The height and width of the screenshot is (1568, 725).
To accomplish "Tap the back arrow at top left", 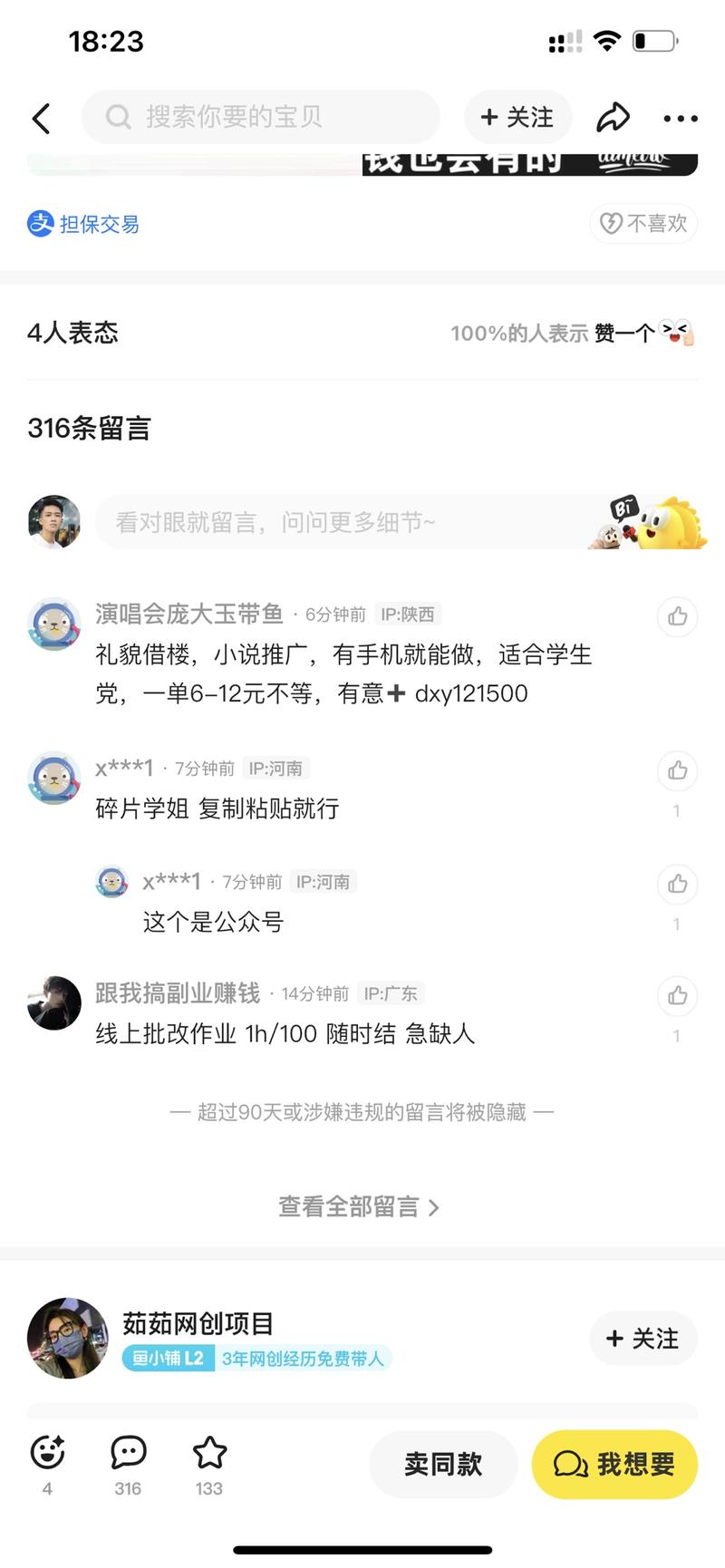I will click(42, 118).
